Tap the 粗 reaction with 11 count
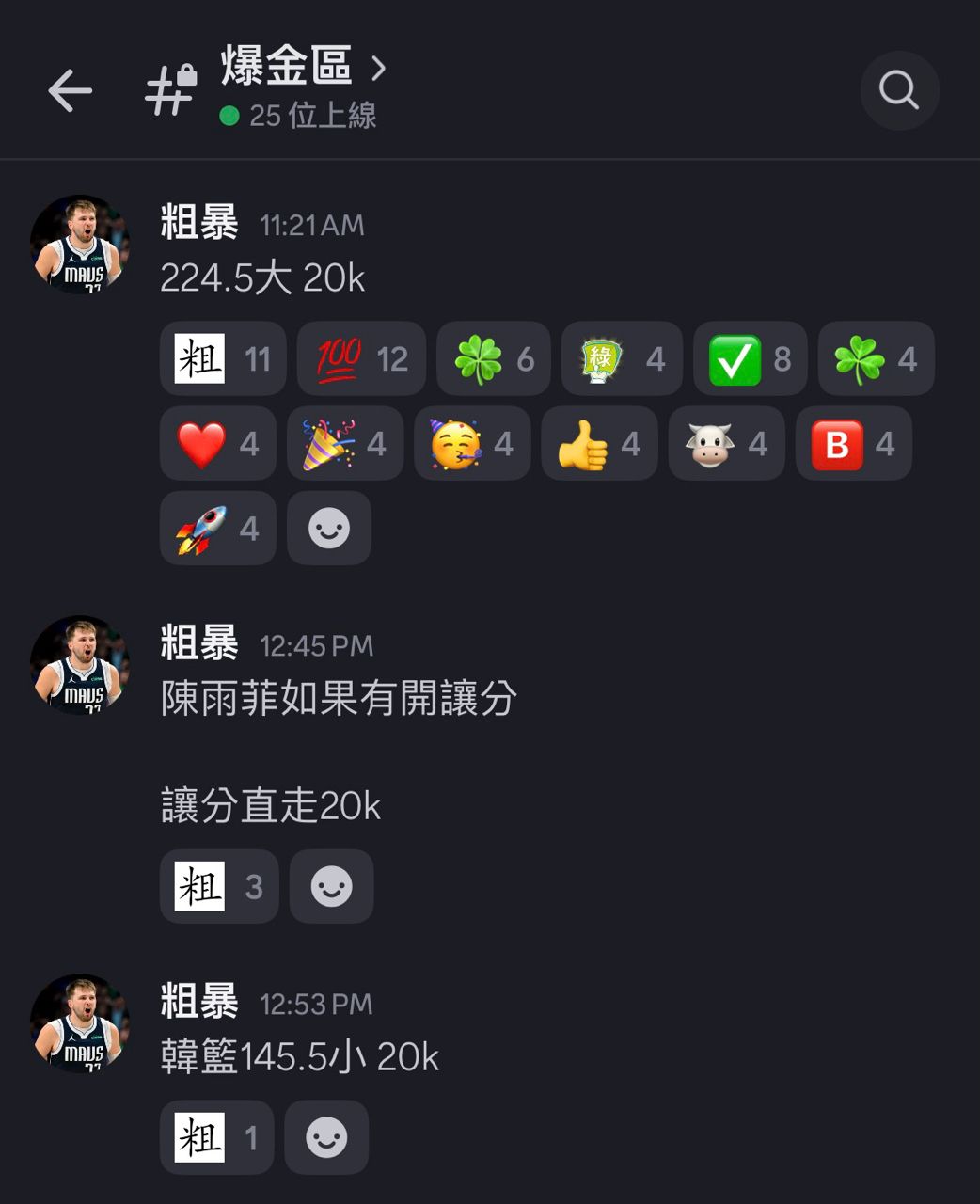 point(223,358)
